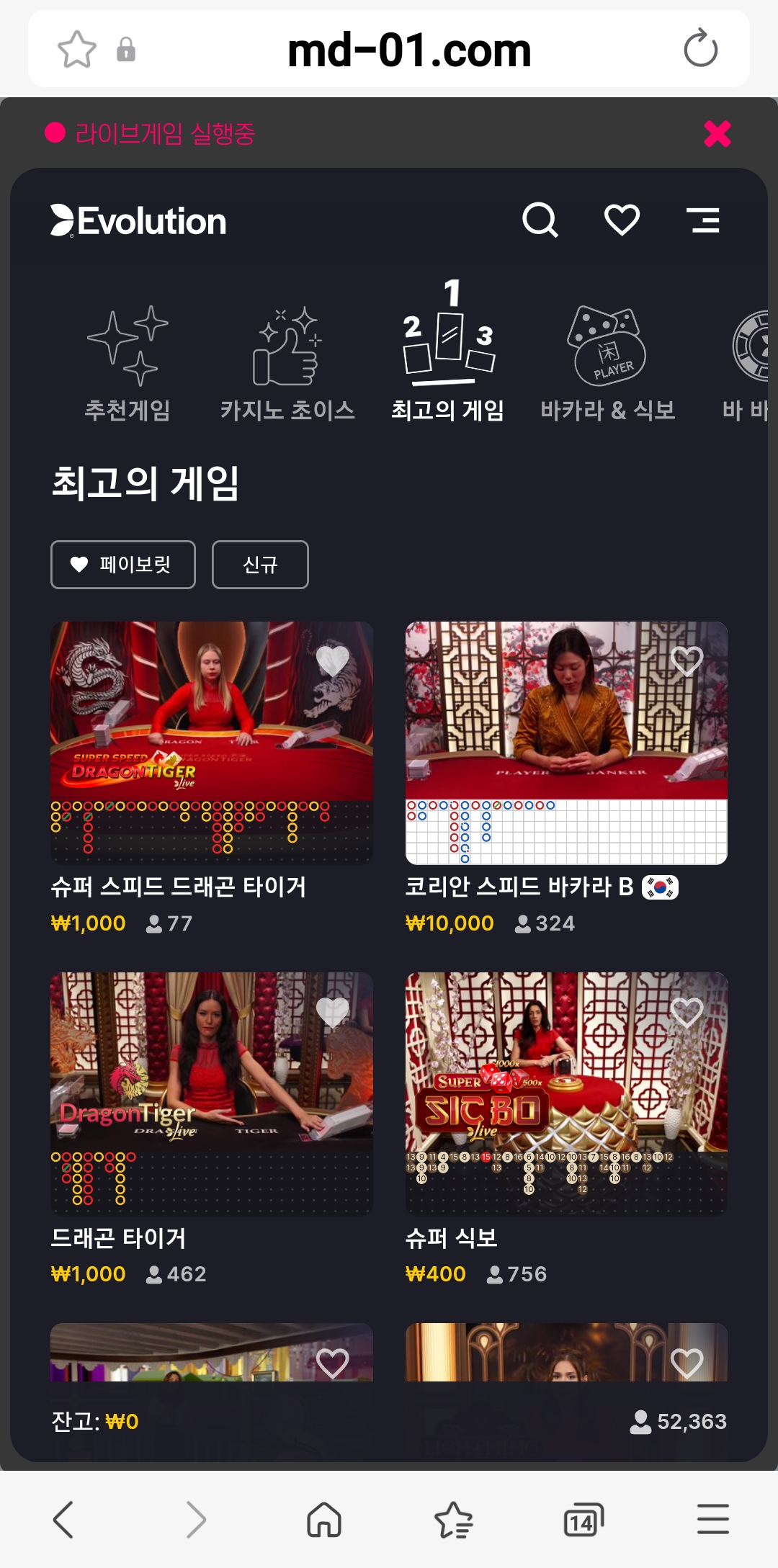Favorite the 슈퍼 식보 game
Viewport: 778px width, 1568px height.
click(x=687, y=1012)
